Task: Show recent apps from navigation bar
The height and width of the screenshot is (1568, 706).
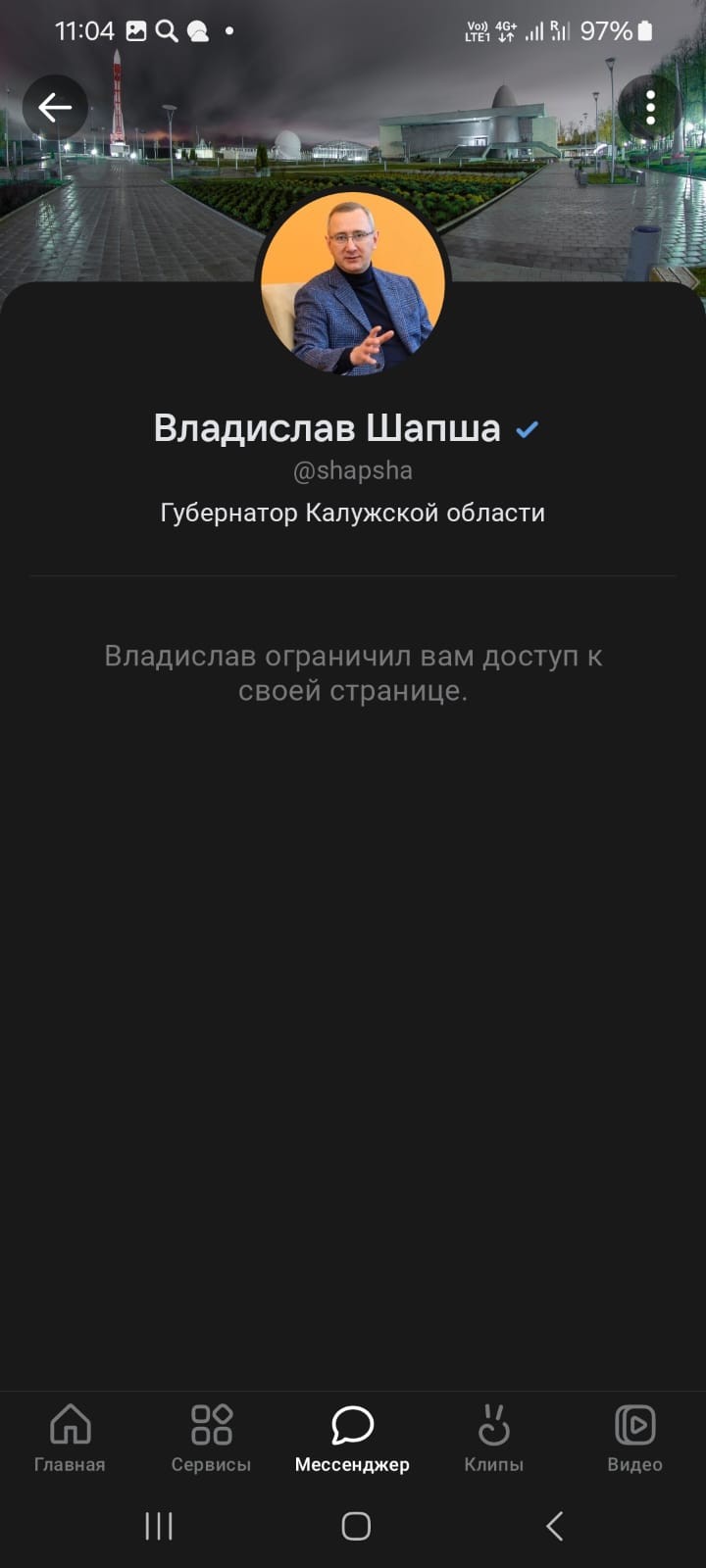Action: 159,1526
